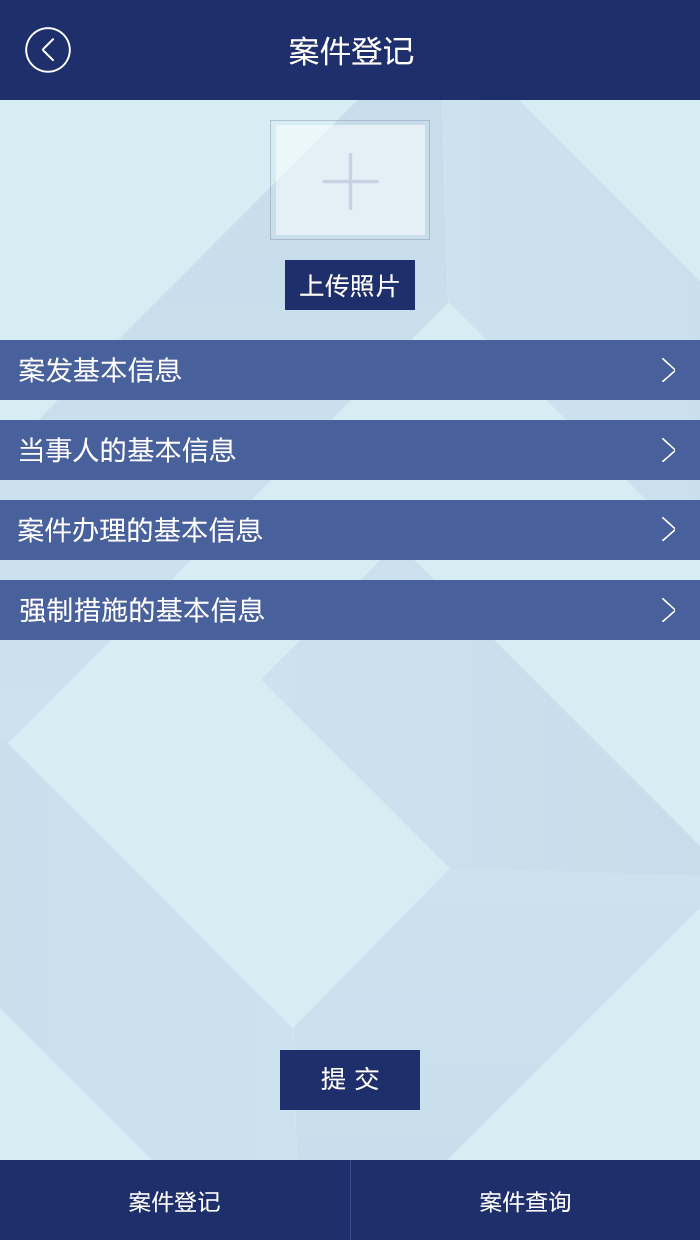
Task: Tap the 上传照片 button
Action: pos(350,285)
